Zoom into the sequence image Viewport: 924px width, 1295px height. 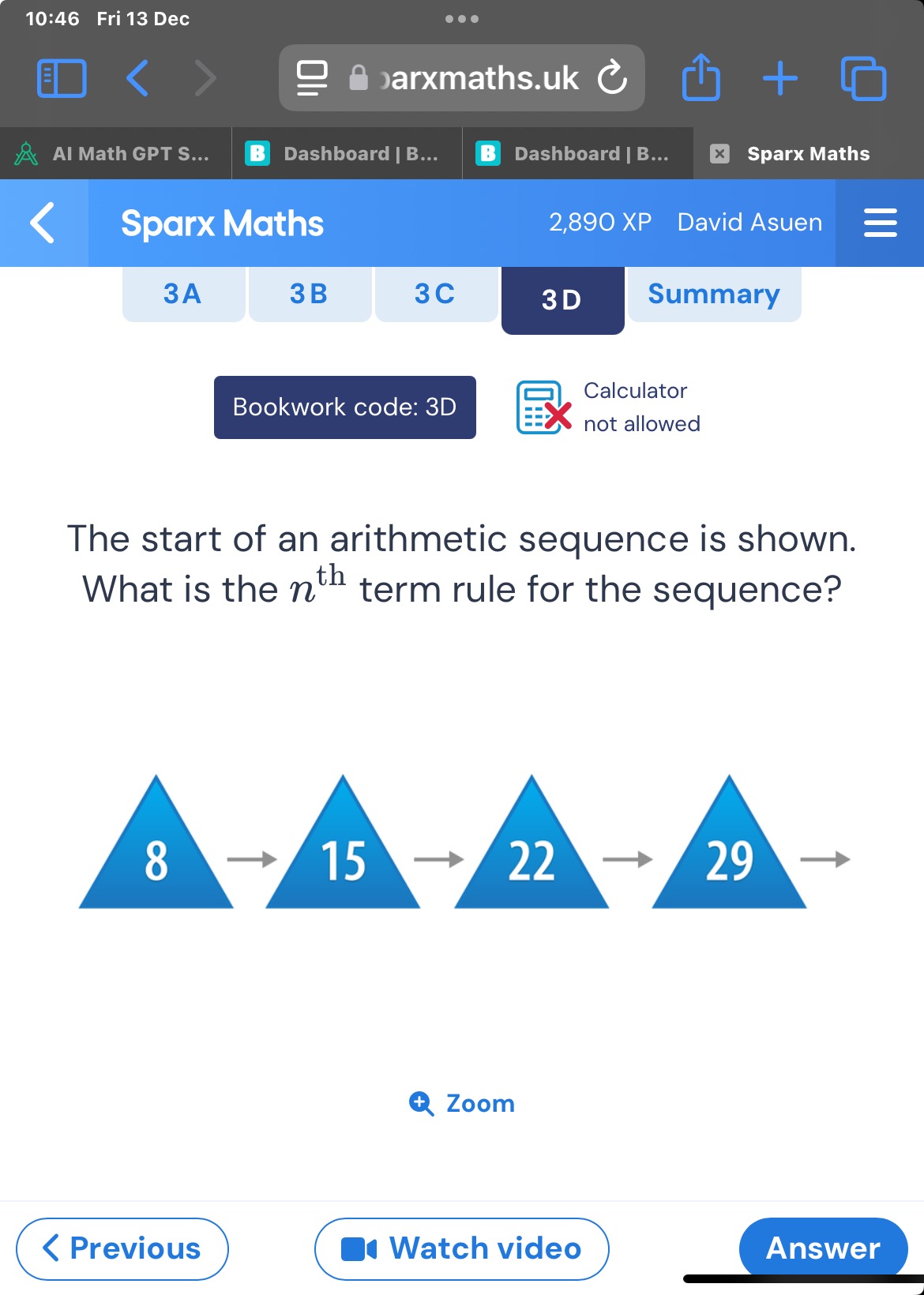(462, 1103)
